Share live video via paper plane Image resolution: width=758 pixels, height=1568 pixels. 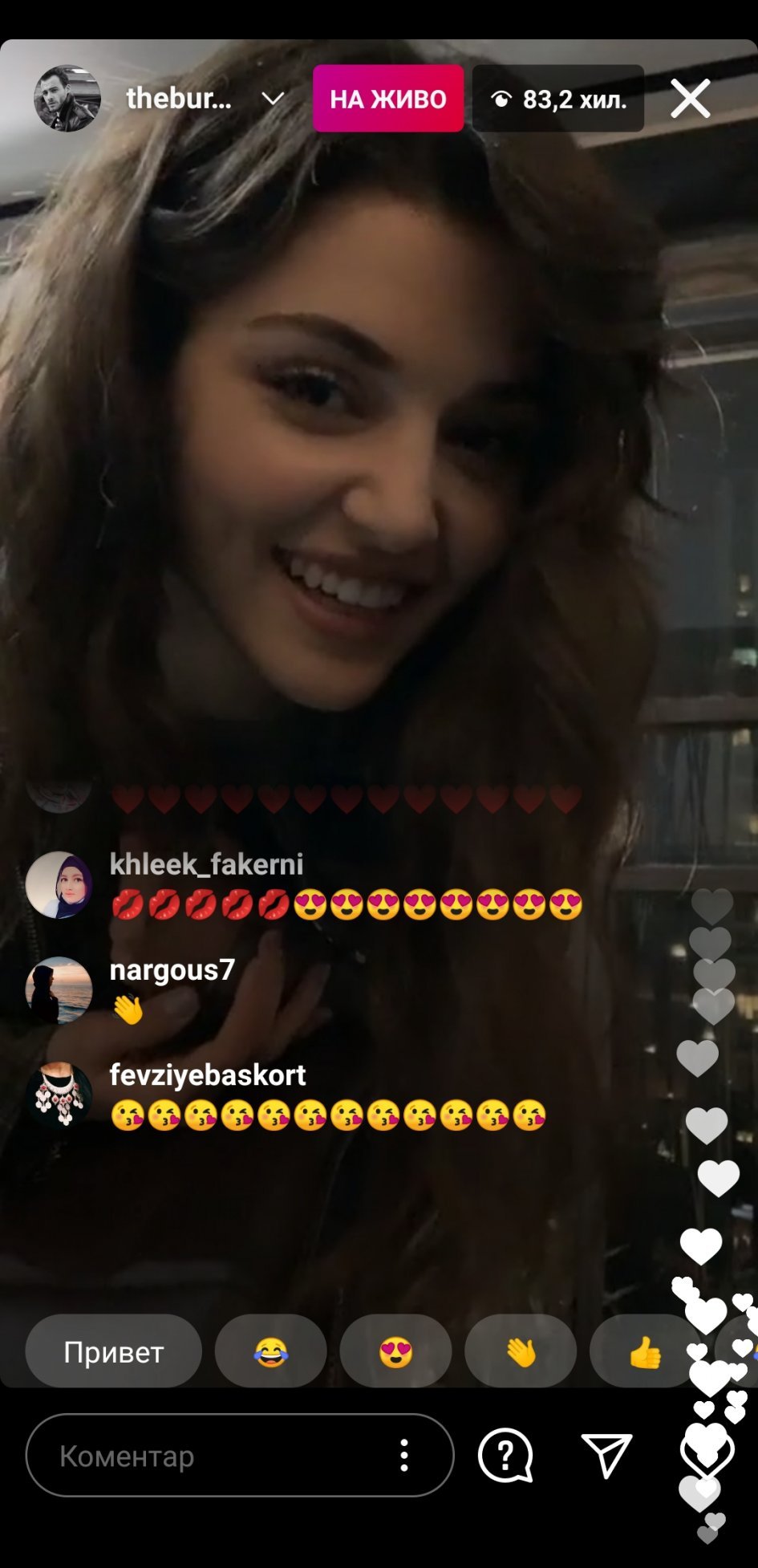[606, 1456]
